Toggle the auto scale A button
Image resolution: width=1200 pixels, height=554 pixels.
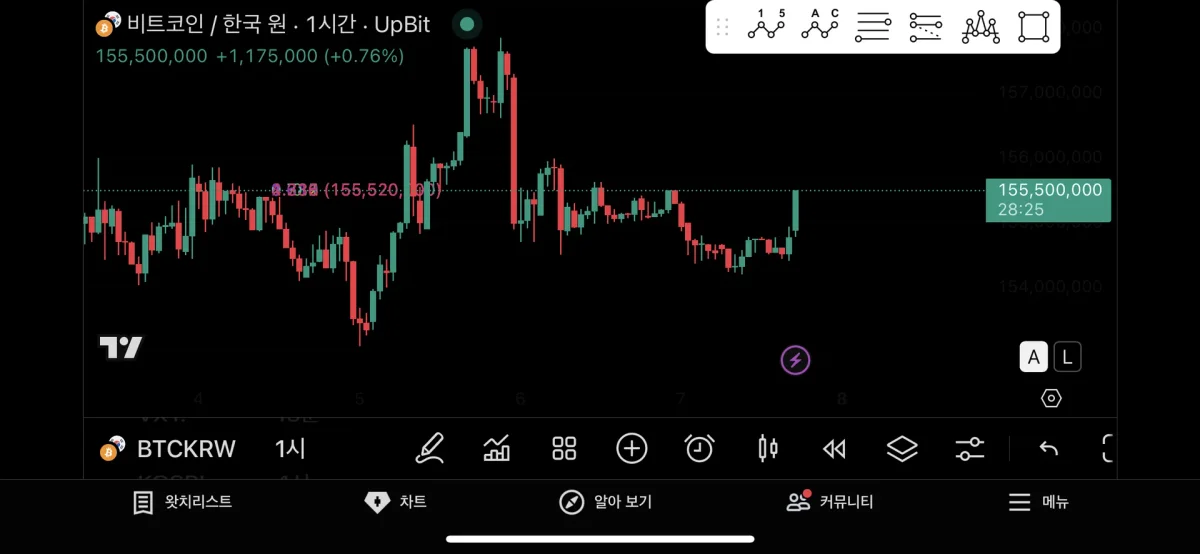pos(1034,357)
